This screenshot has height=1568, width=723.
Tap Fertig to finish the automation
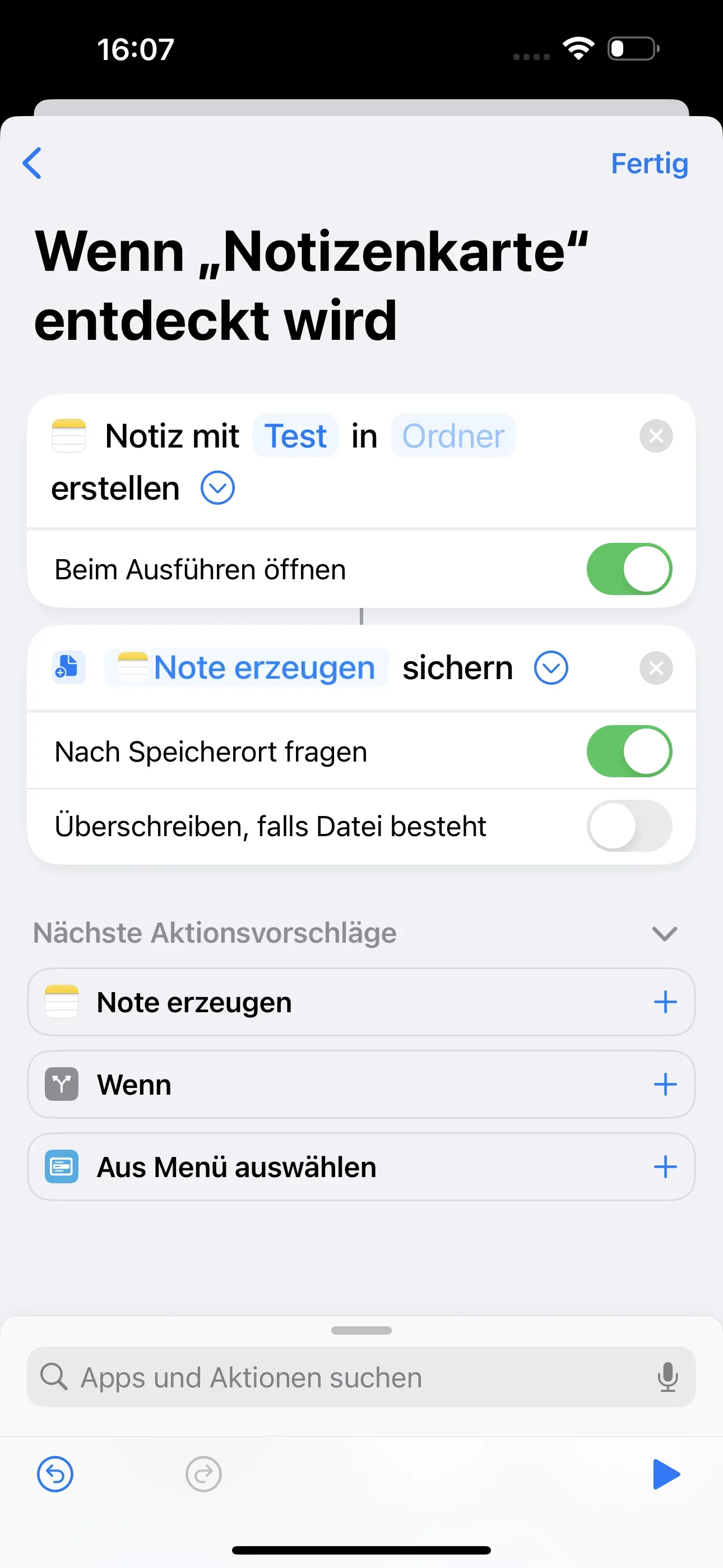click(649, 163)
